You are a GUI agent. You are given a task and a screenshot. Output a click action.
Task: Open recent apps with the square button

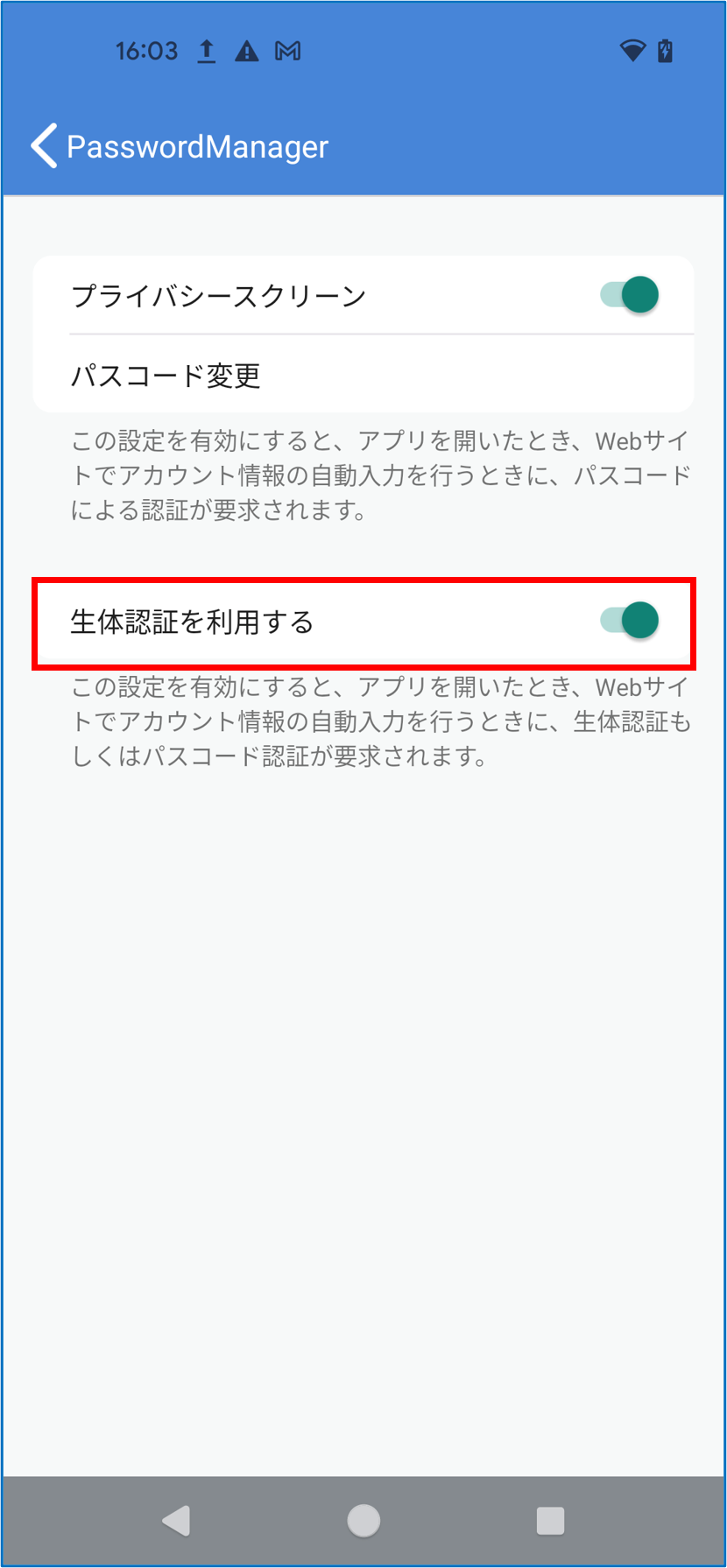[x=550, y=1521]
